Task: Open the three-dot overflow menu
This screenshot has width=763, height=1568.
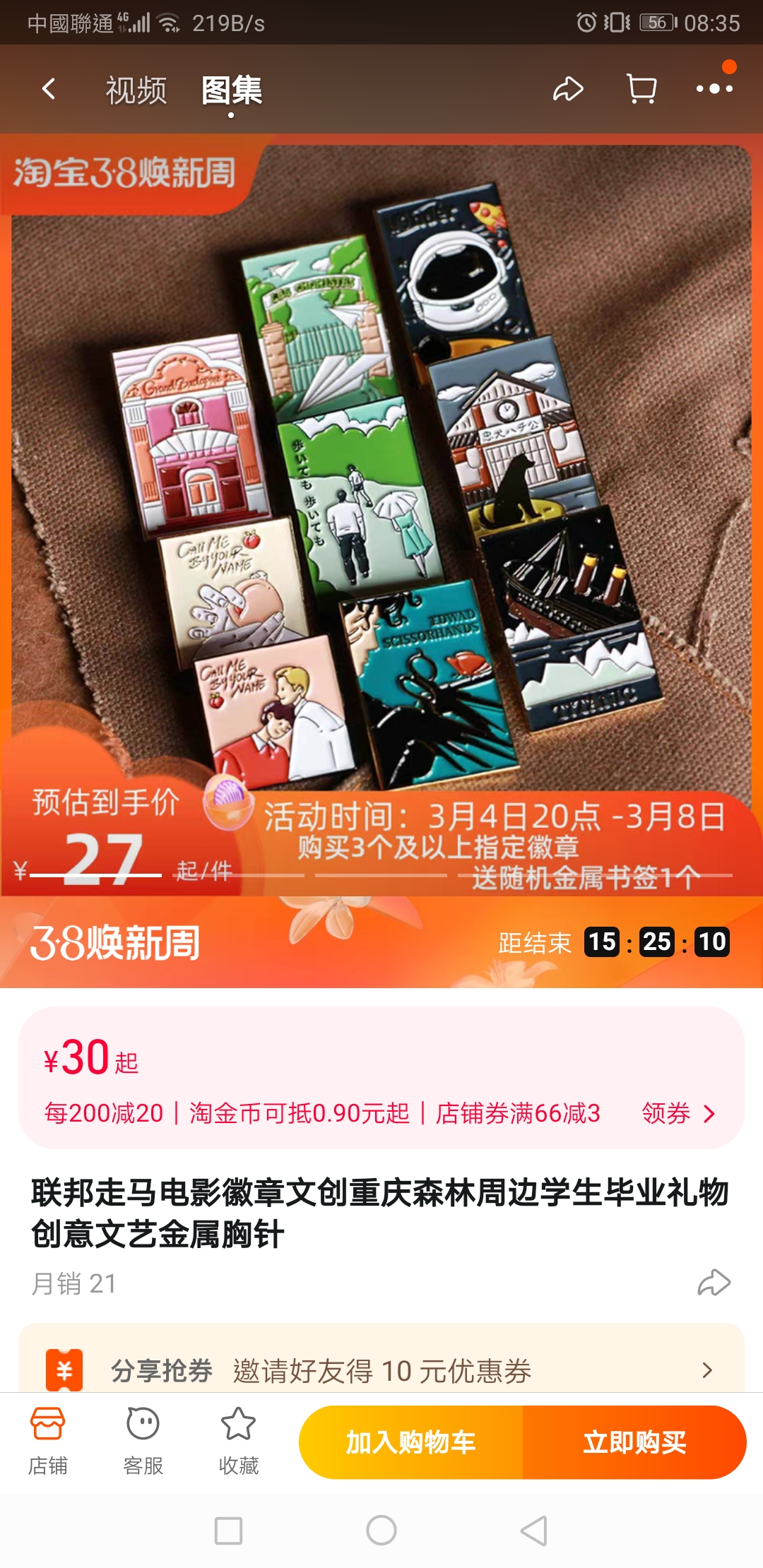Action: pos(714,89)
